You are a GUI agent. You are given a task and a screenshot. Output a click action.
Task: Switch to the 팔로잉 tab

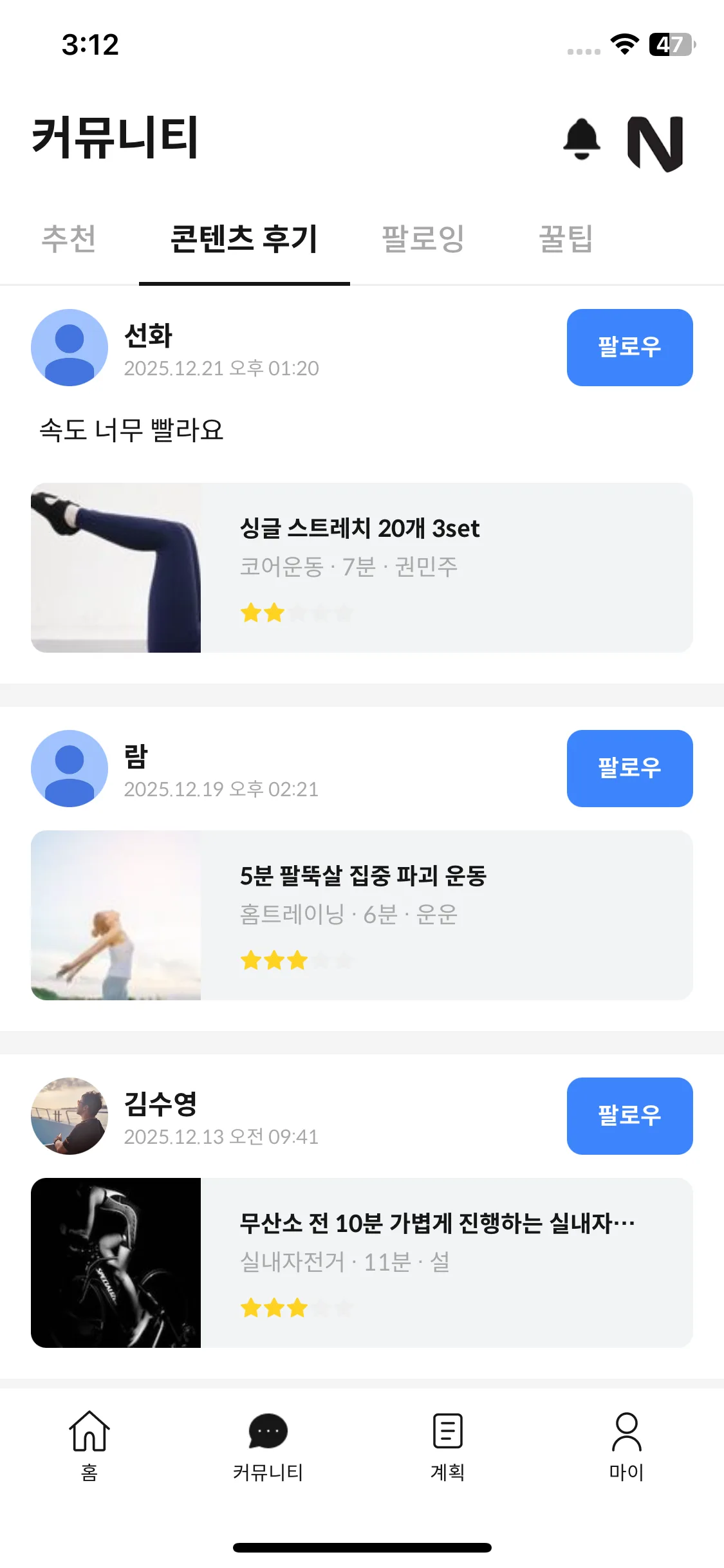423,239
